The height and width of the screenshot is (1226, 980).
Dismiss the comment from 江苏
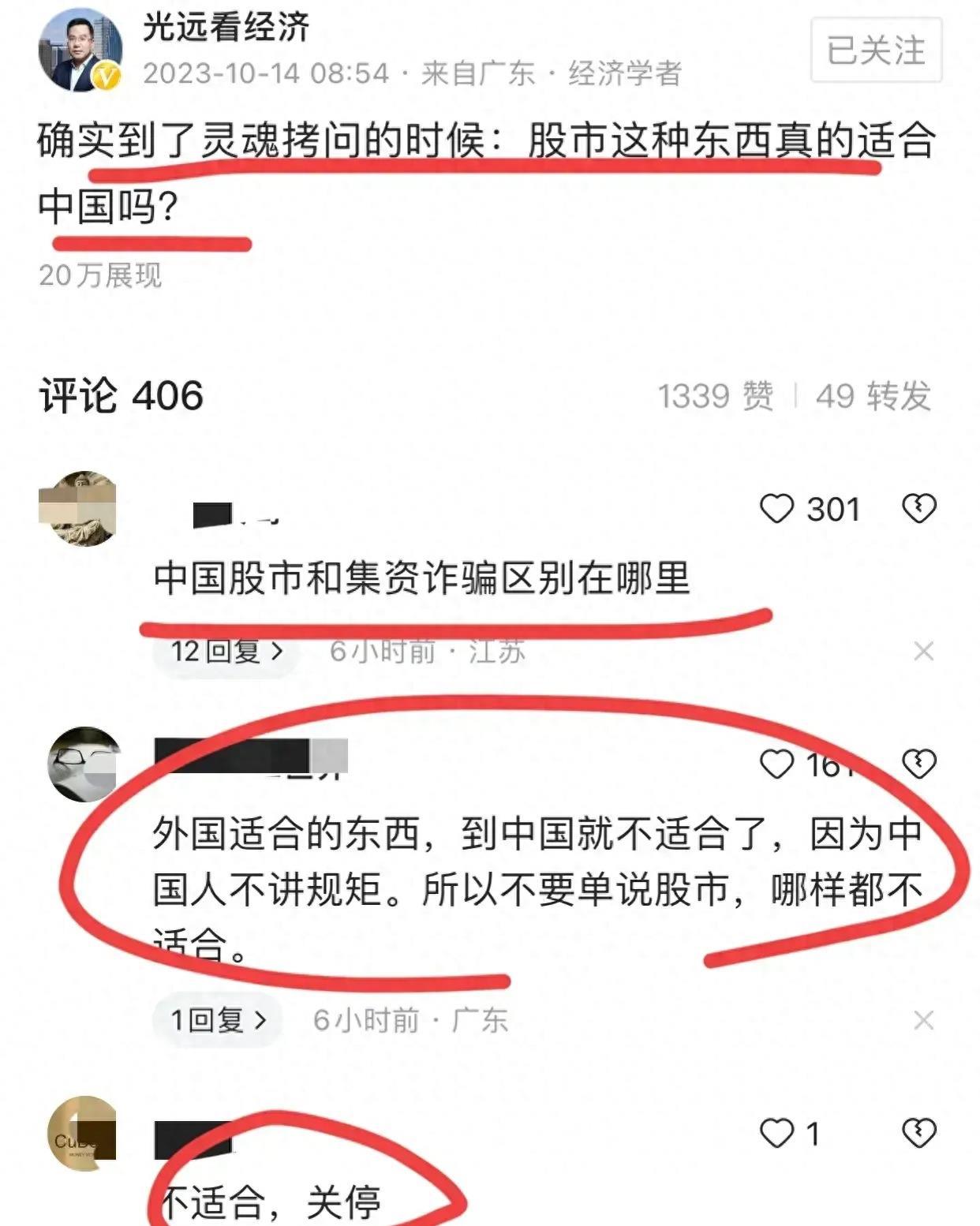click(923, 652)
